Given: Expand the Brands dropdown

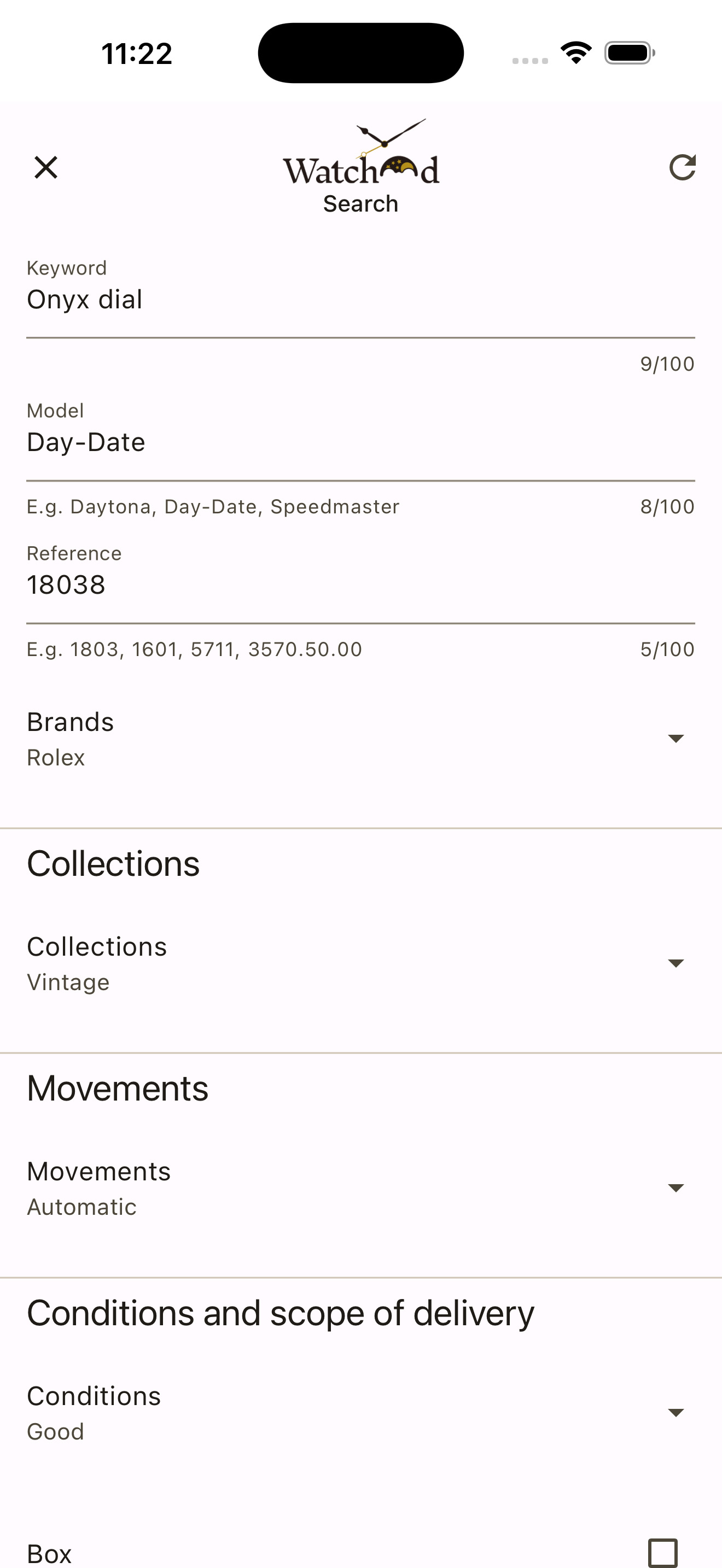Looking at the screenshot, I should click(x=678, y=738).
